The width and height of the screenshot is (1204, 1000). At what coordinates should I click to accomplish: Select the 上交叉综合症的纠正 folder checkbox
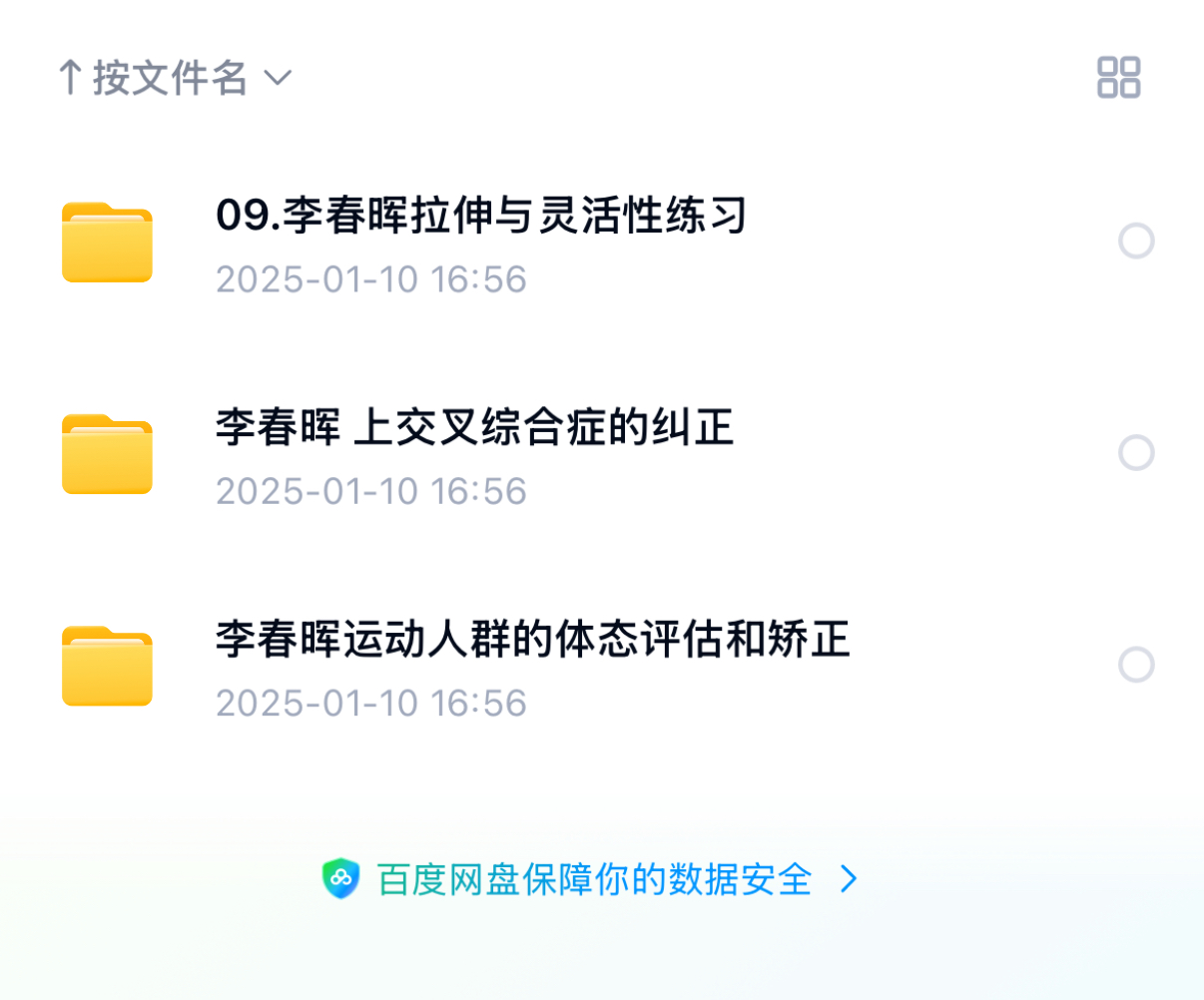pyautogui.click(x=1136, y=453)
